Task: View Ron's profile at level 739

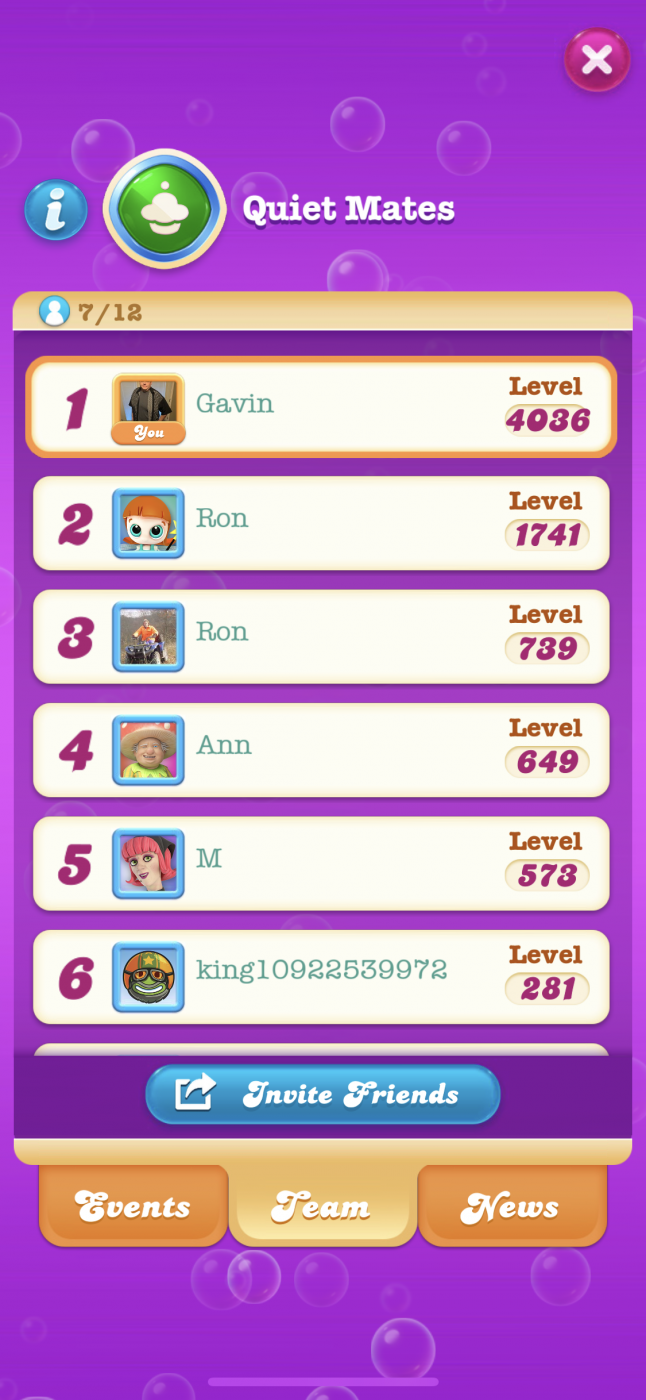Action: pos(321,637)
